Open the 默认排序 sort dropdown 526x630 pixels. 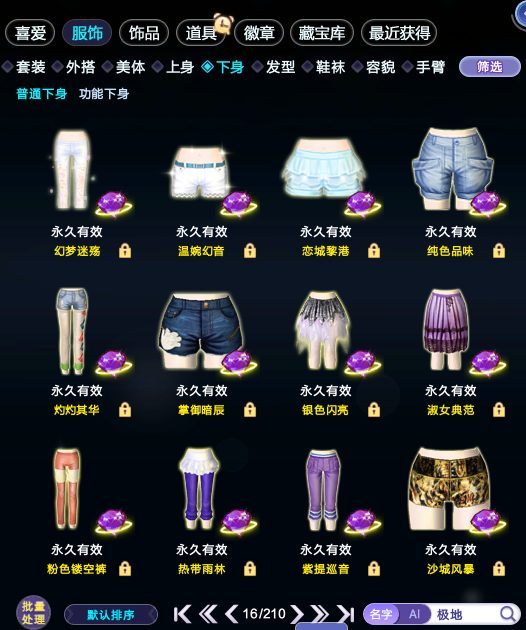(x=111, y=614)
